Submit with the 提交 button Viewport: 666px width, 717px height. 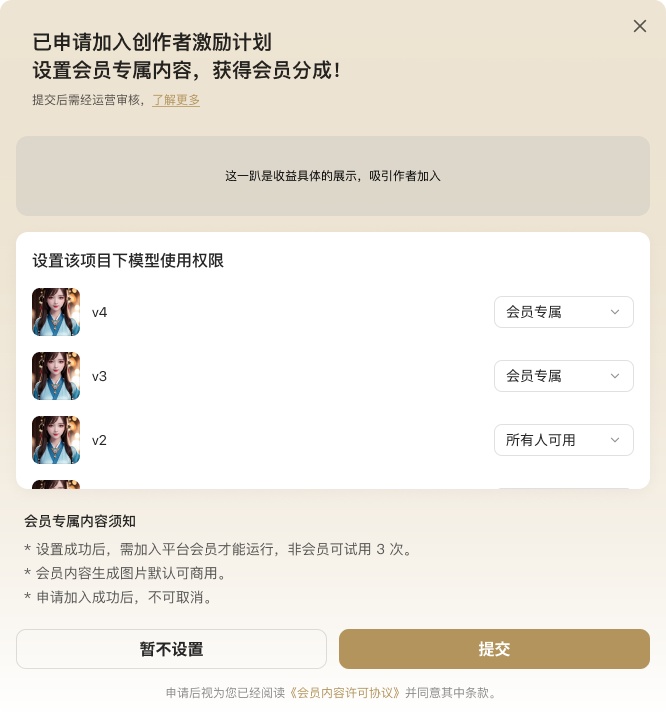tap(494, 649)
